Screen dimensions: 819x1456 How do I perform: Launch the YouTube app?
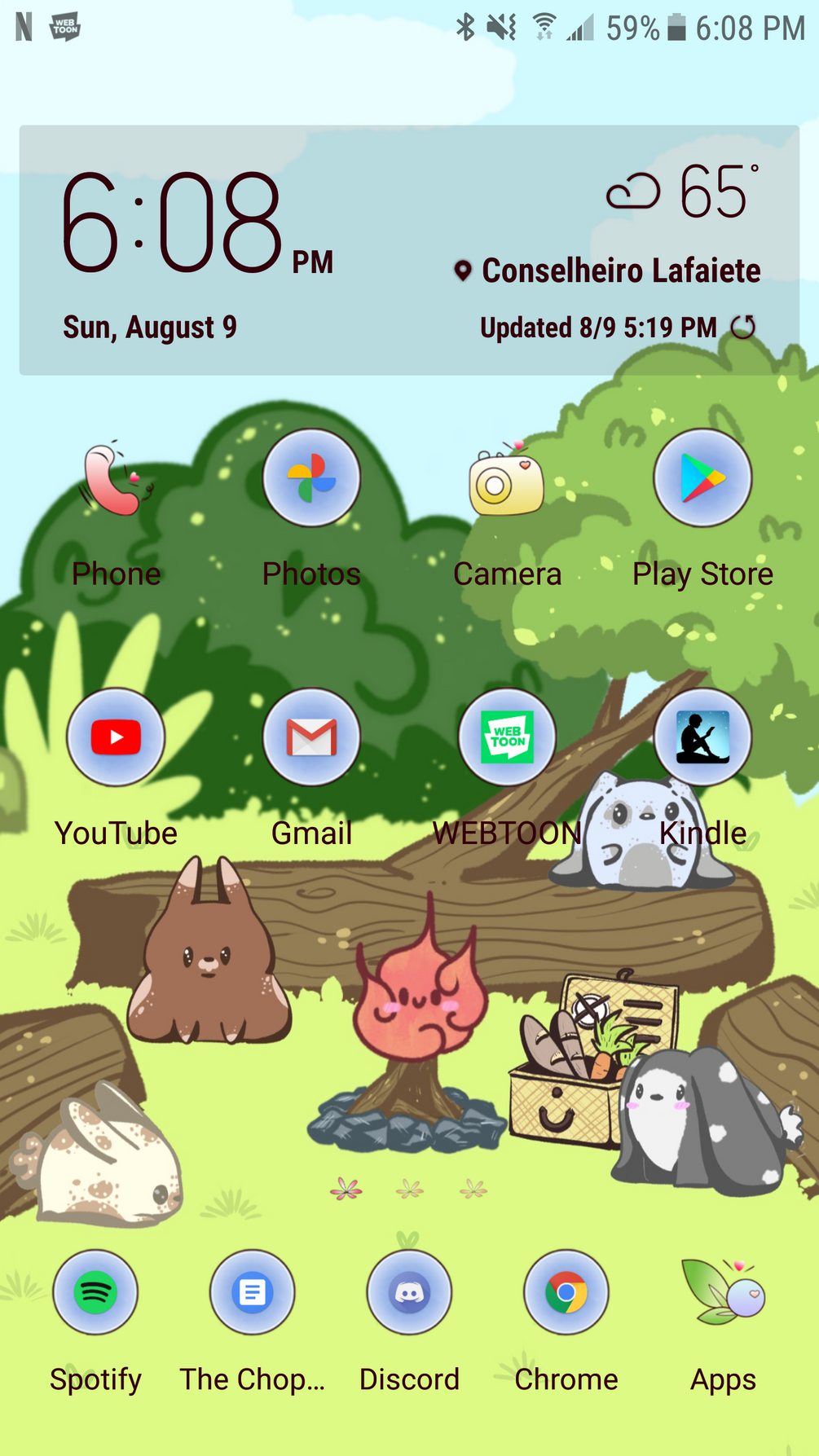[116, 737]
